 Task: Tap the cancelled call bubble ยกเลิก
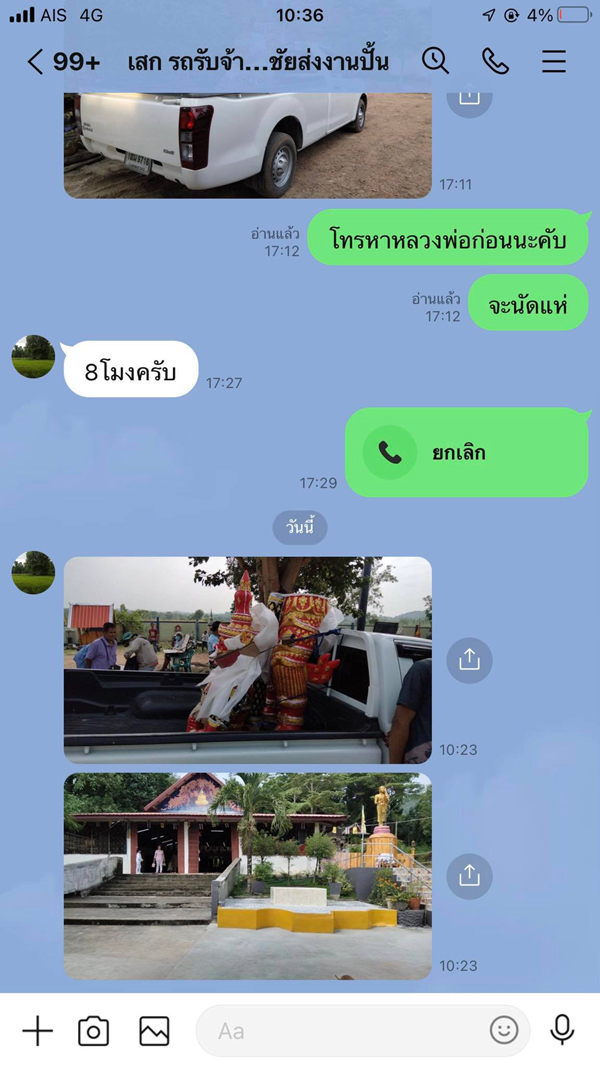pyautogui.click(x=466, y=452)
